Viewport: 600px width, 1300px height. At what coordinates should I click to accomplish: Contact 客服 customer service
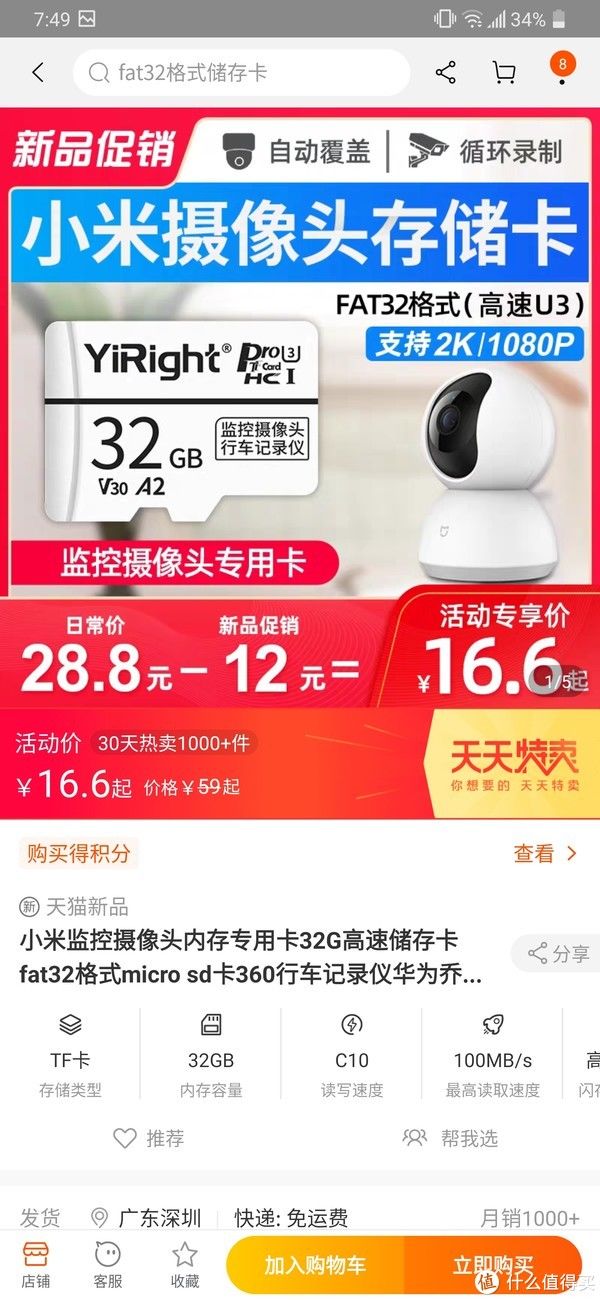click(108, 1264)
